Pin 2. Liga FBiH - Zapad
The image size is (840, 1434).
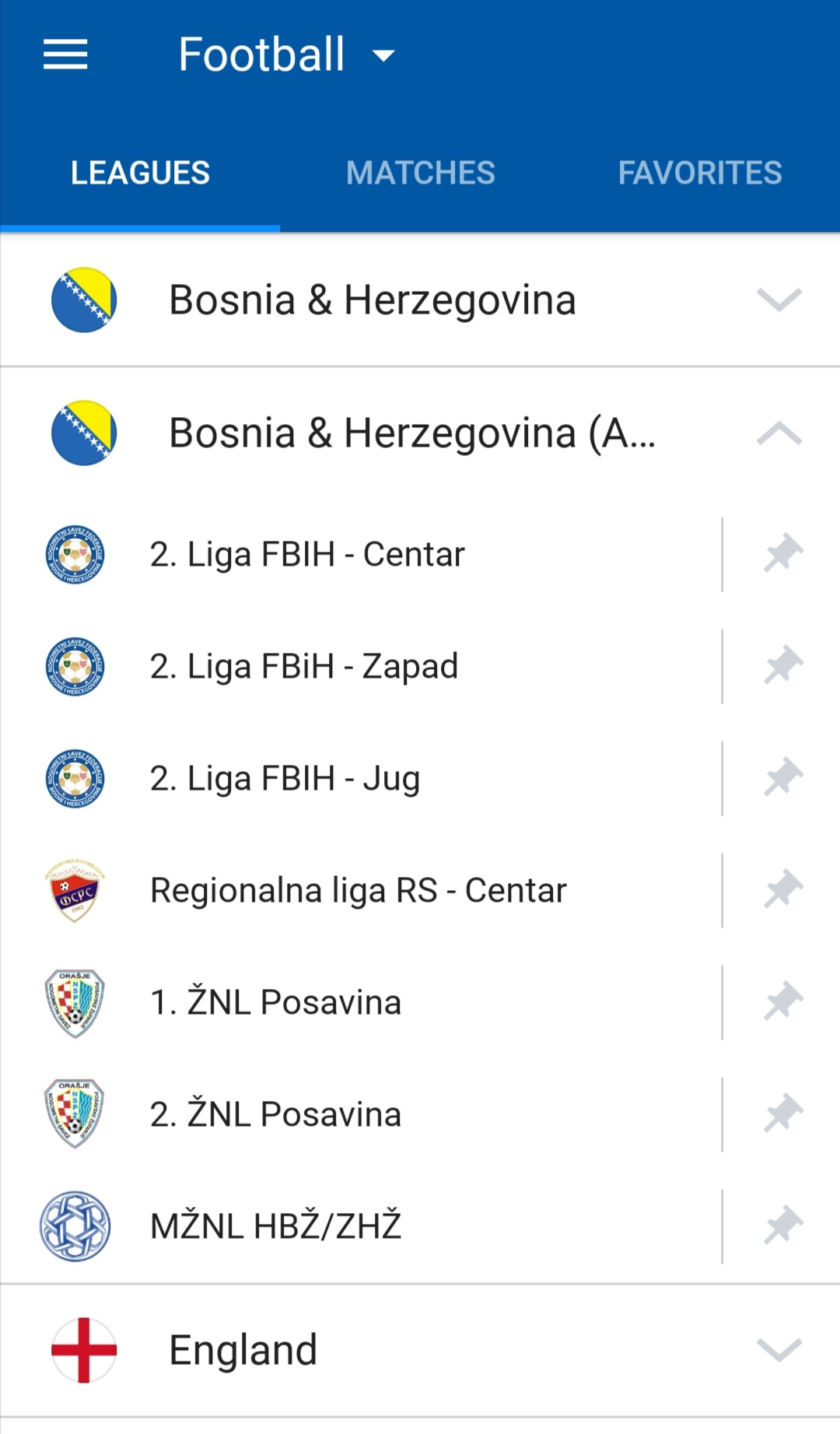pyautogui.click(x=782, y=666)
